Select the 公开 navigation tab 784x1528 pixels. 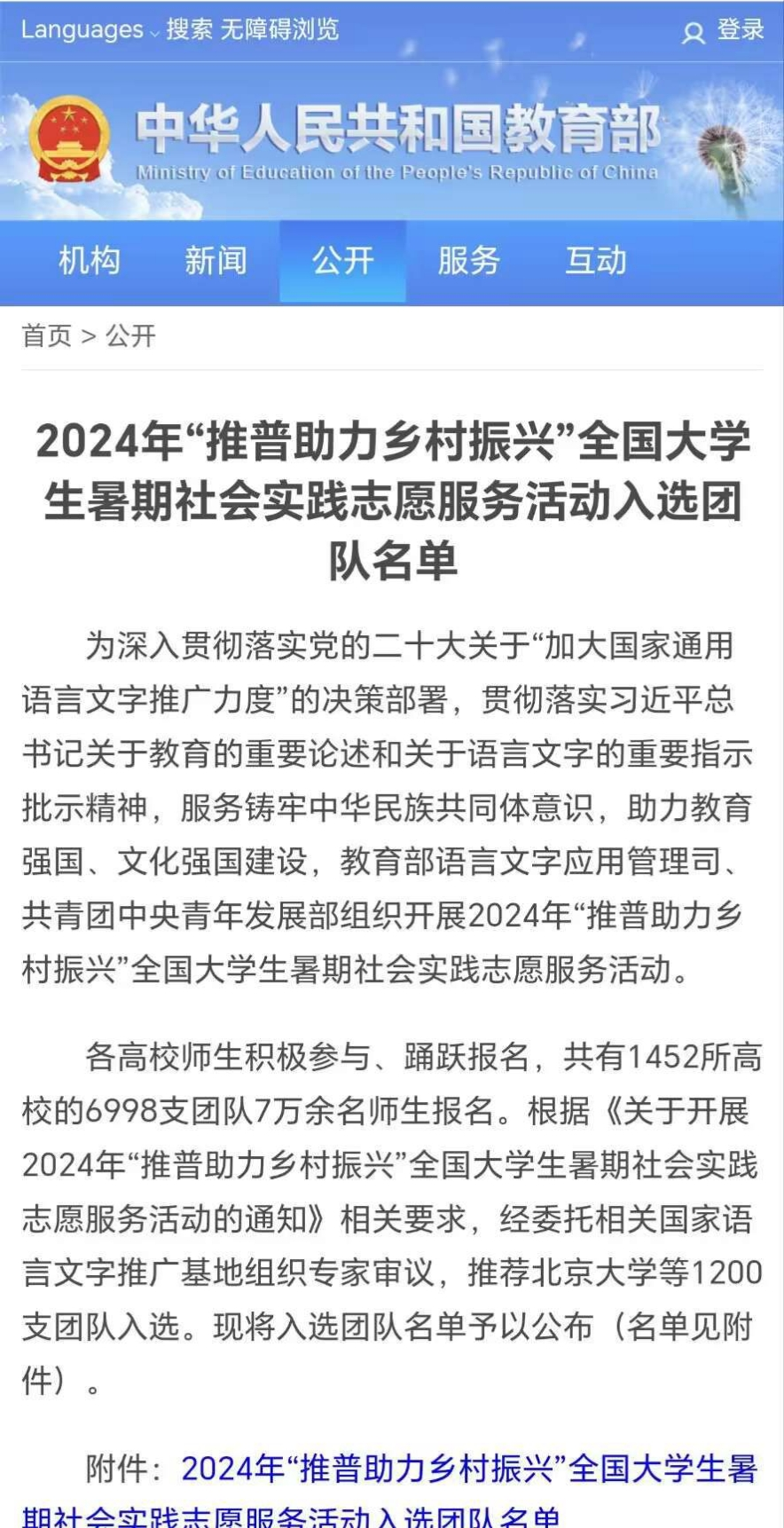pyautogui.click(x=342, y=261)
